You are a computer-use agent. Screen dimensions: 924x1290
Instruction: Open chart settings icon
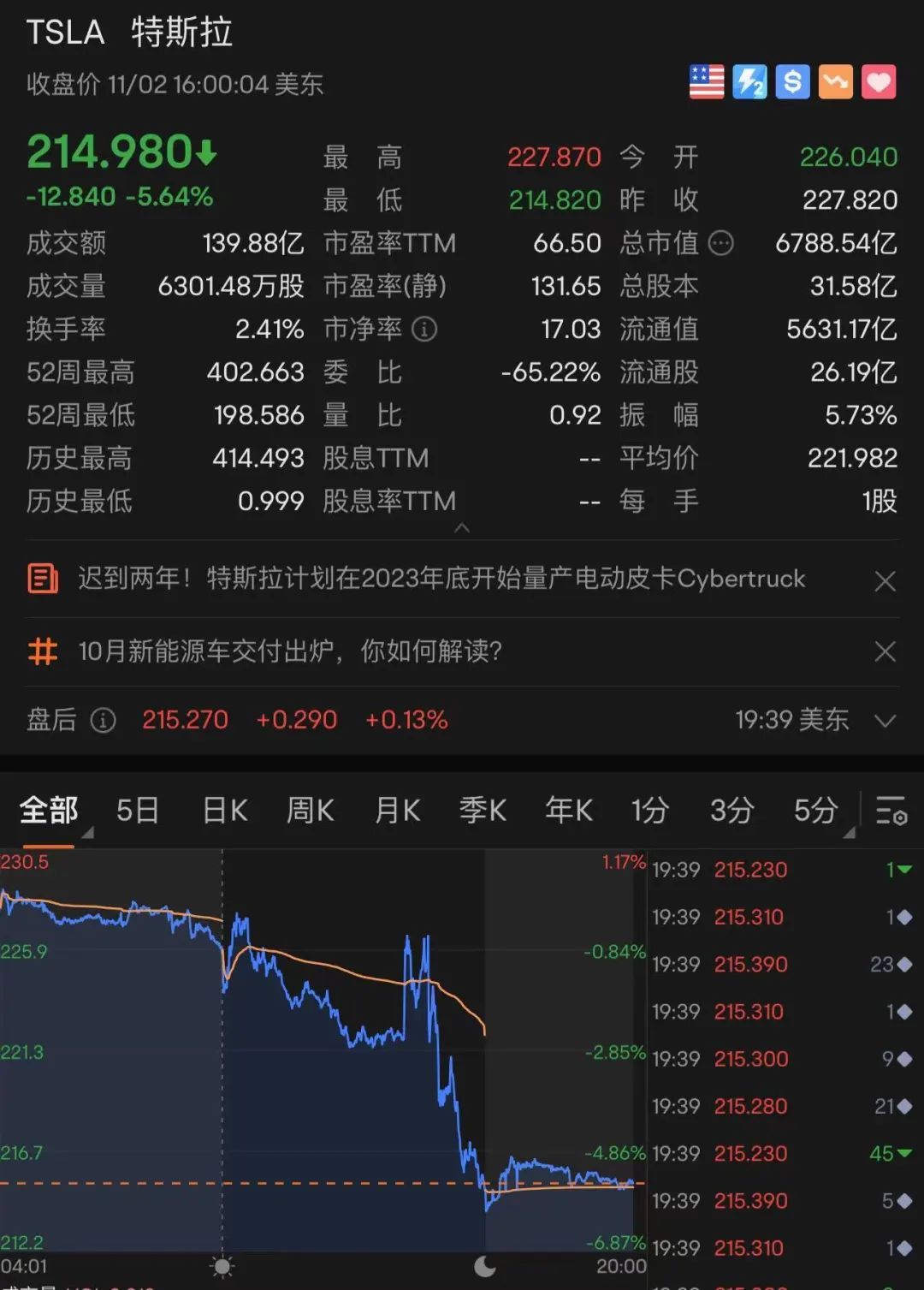[891, 810]
